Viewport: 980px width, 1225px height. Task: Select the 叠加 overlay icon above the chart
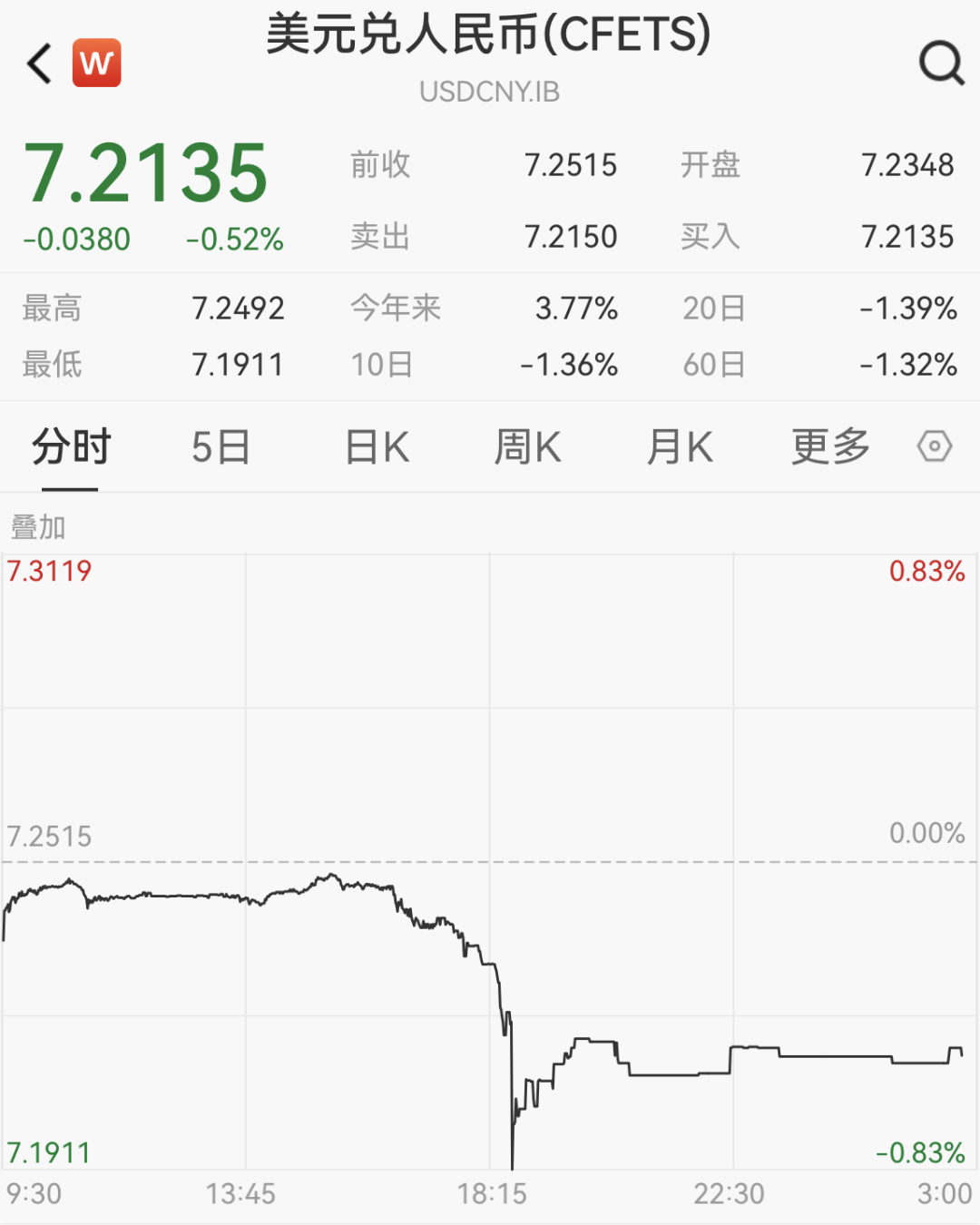point(38,524)
